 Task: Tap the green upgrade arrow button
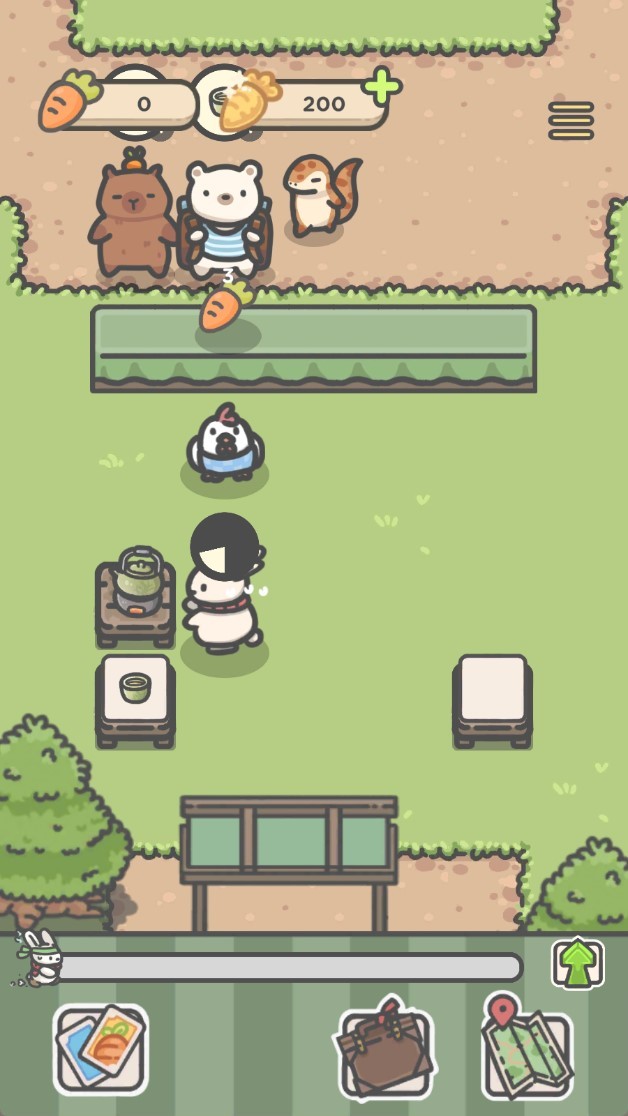[577, 965]
